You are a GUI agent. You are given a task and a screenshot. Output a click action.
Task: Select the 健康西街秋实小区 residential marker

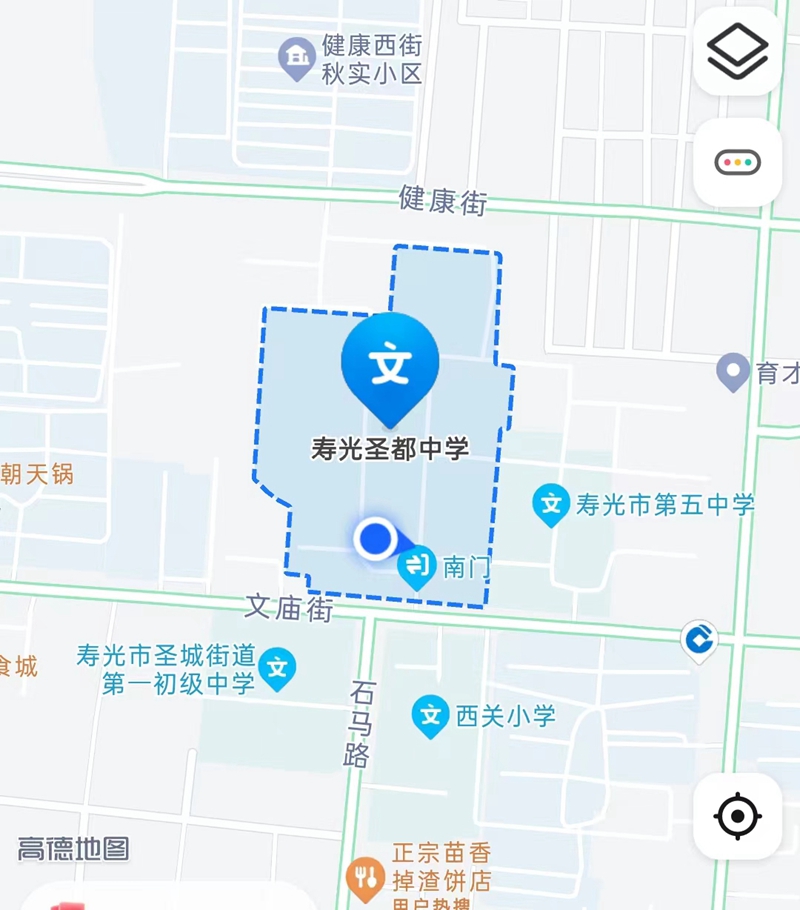coord(297,58)
